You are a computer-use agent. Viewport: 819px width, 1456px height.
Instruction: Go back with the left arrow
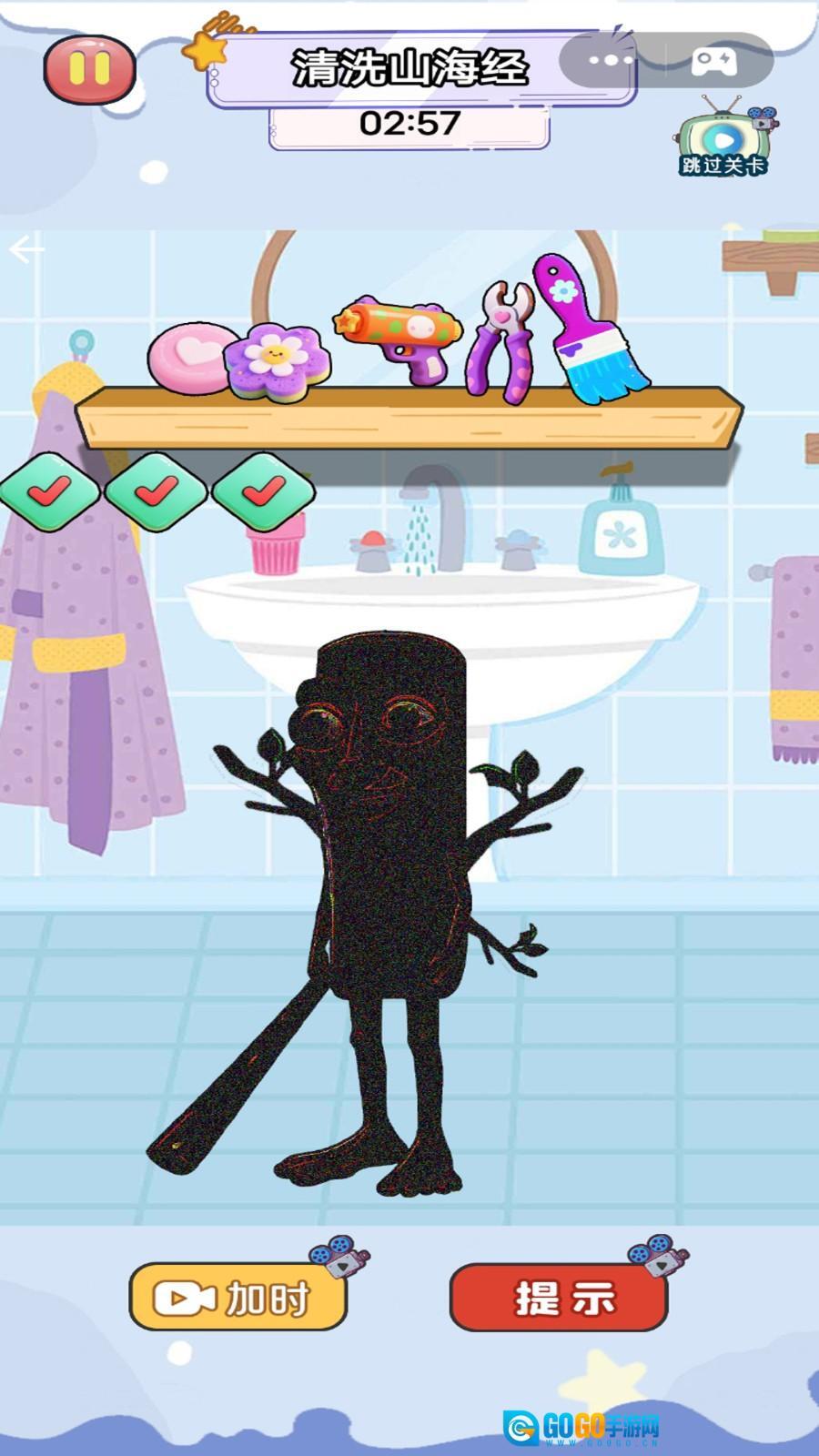26,248
